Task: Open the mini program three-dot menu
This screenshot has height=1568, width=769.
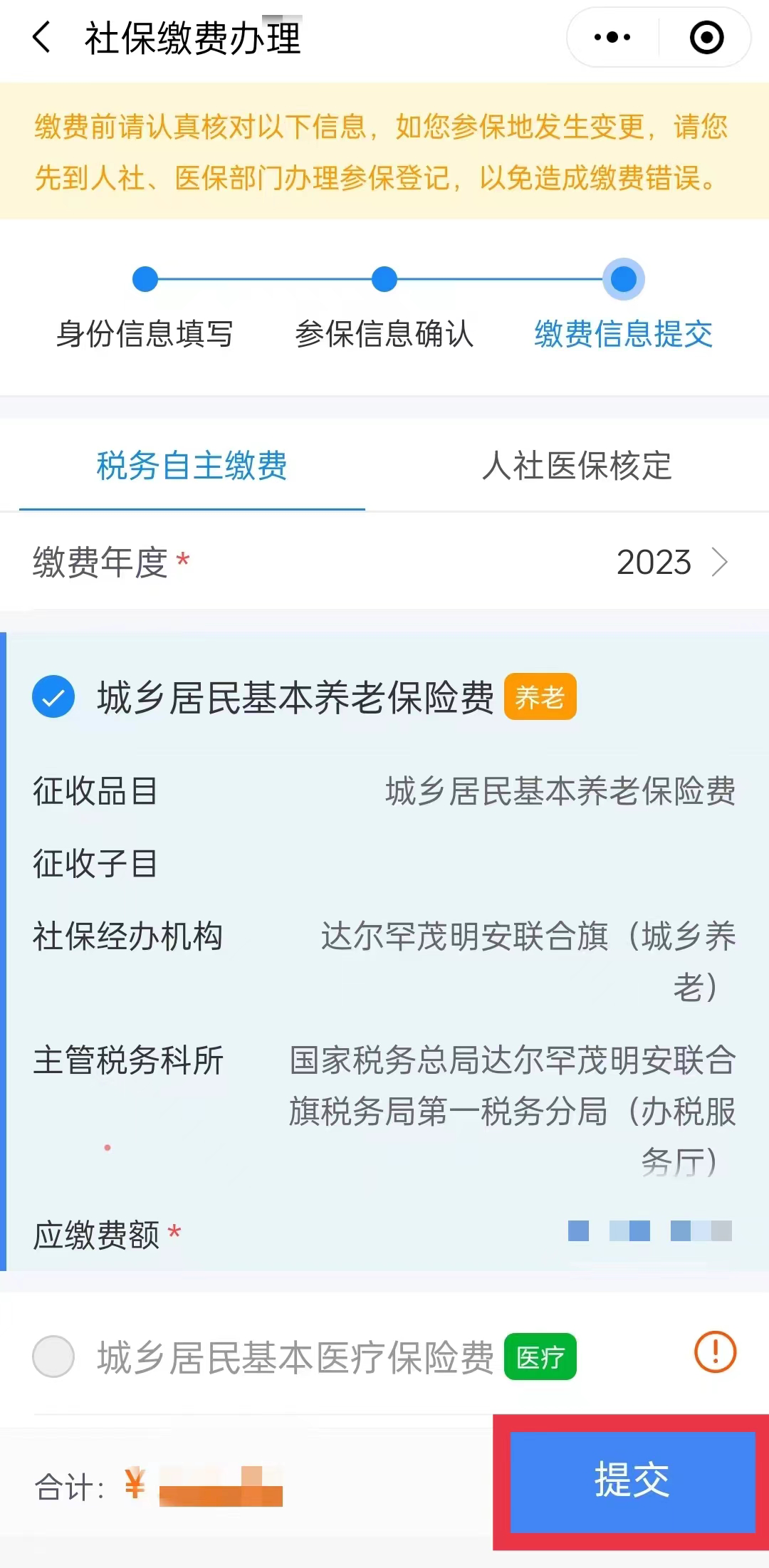Action: 612,37
